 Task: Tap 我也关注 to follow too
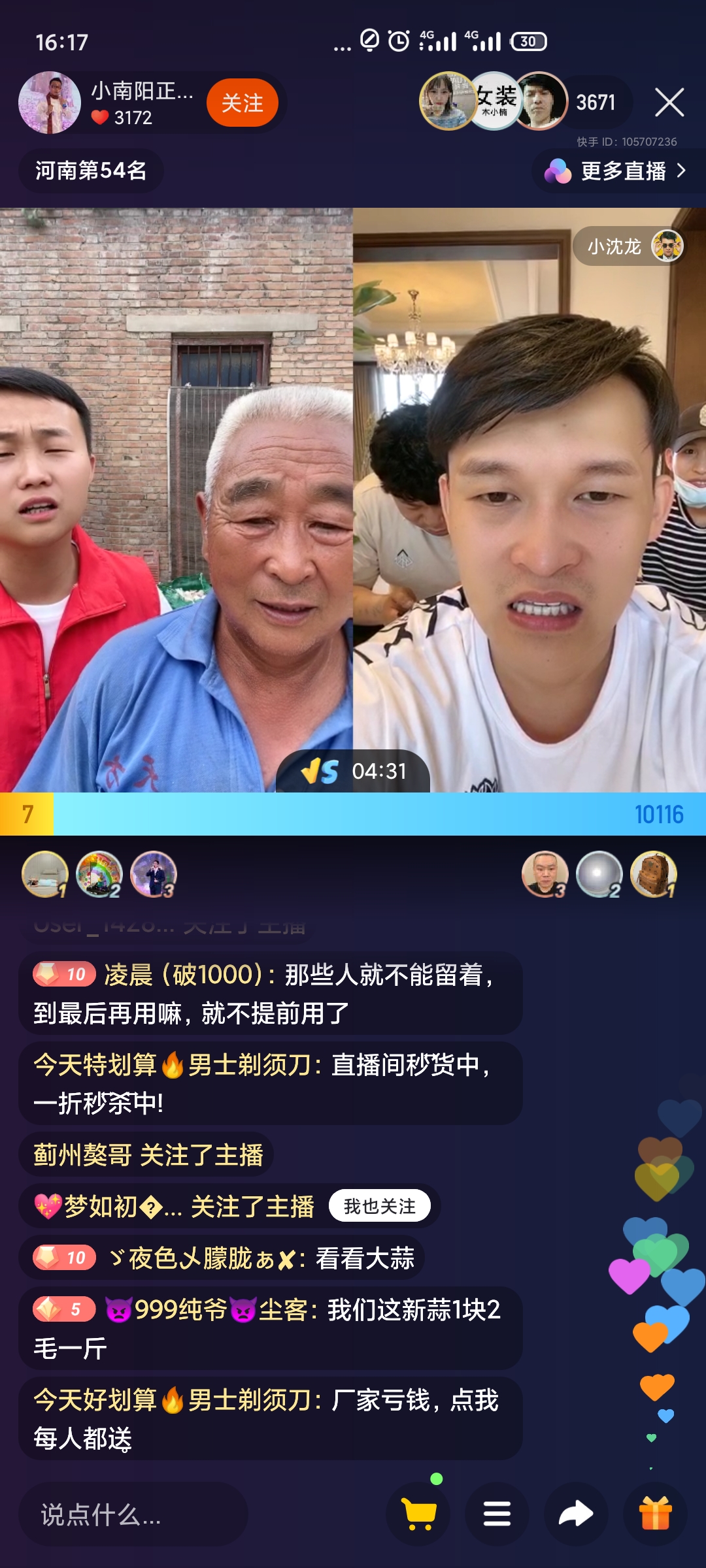coord(379,1206)
